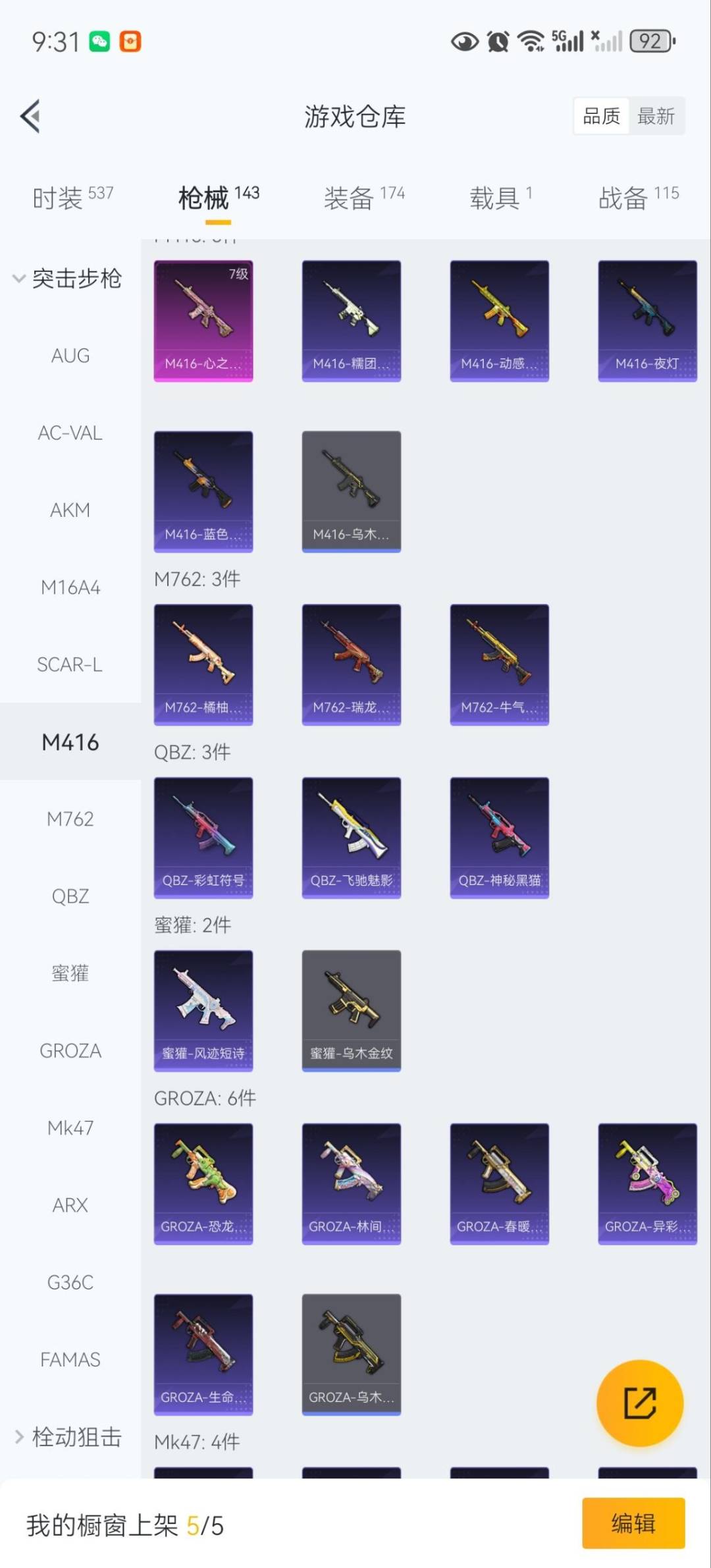Image resolution: width=711 pixels, height=1568 pixels.
Task: Go back from the 游戏仓库 page
Action: tap(31, 117)
